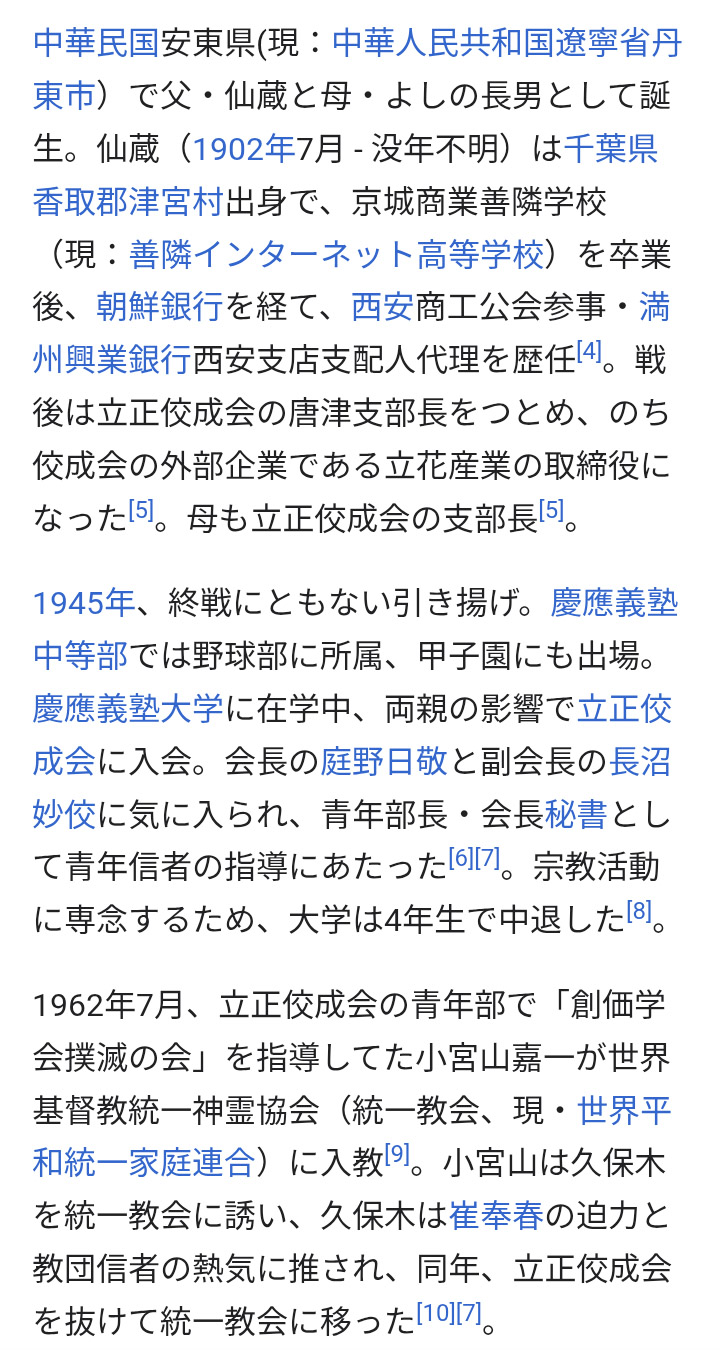Open the 慶應義塾大学 link
The image size is (720, 1350).
coord(128,709)
